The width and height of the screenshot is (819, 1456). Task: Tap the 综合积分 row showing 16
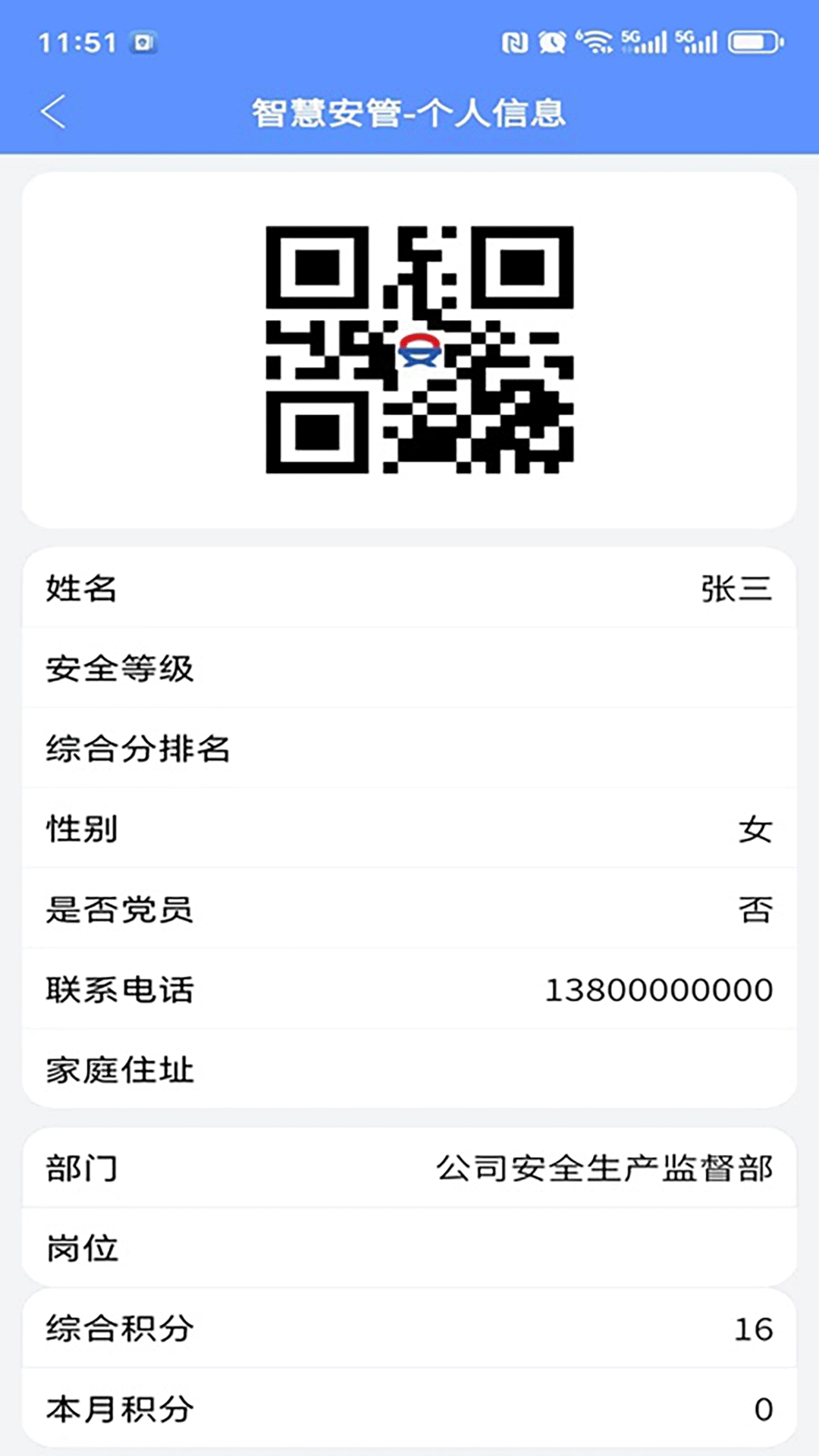[409, 1328]
